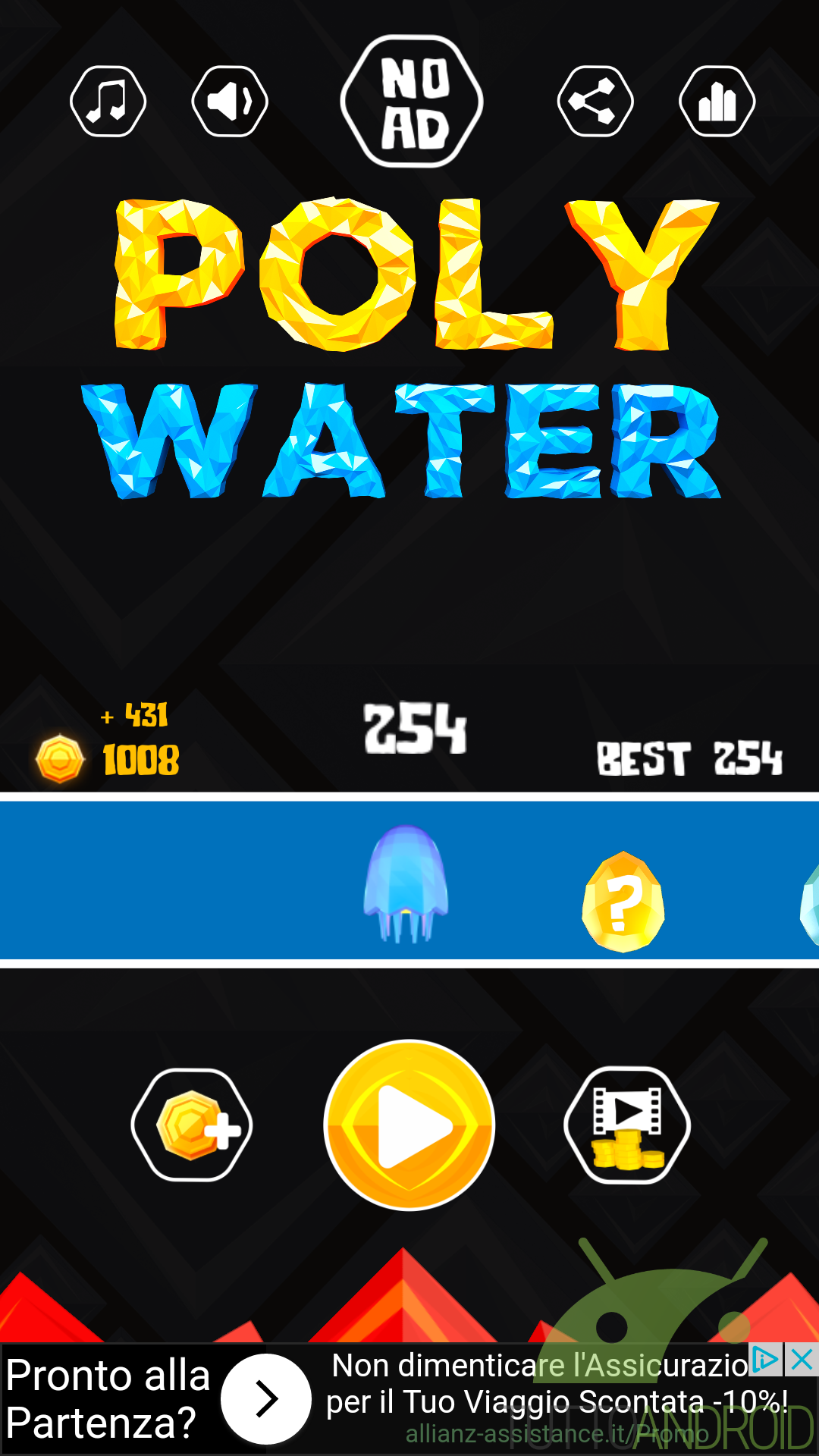Open the AdChoices info icon
This screenshot has width=819, height=1456.
pos(766,1360)
